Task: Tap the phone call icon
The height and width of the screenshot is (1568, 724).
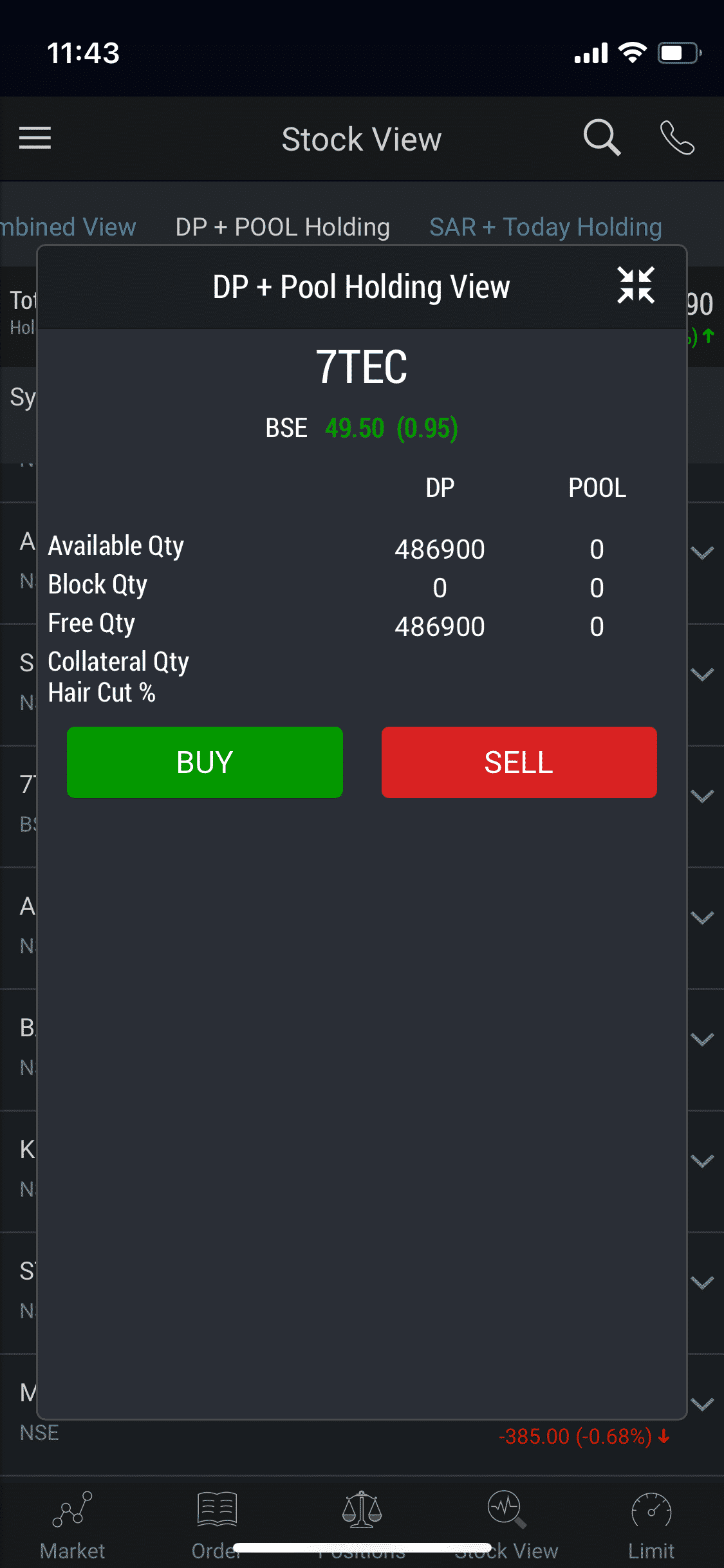Action: (677, 138)
